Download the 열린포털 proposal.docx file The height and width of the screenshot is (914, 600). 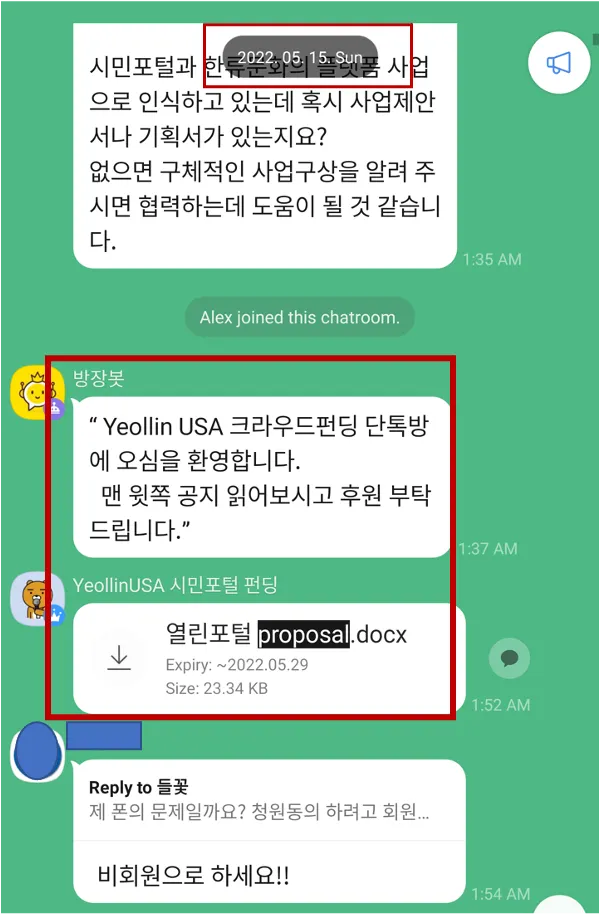tap(120, 657)
